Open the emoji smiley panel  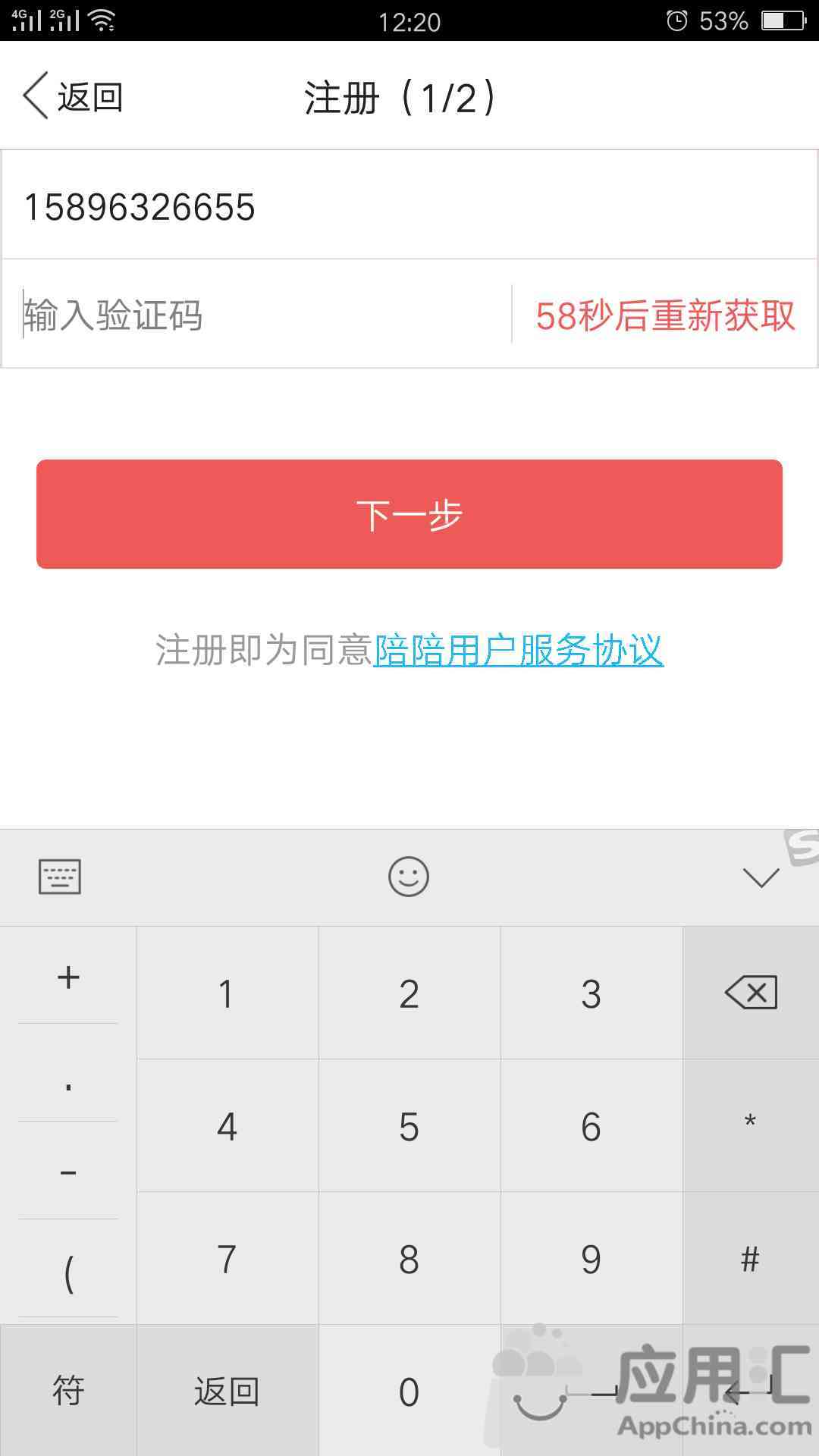click(409, 877)
